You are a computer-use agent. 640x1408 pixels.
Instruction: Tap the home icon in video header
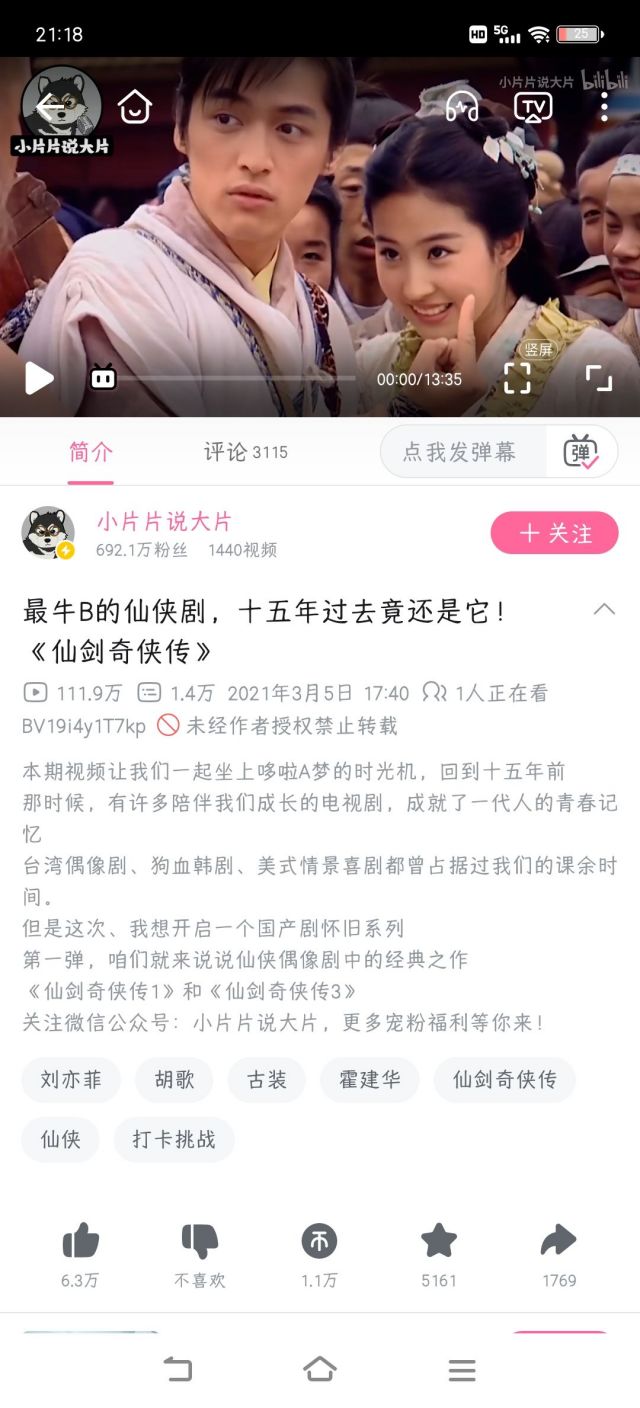(135, 106)
